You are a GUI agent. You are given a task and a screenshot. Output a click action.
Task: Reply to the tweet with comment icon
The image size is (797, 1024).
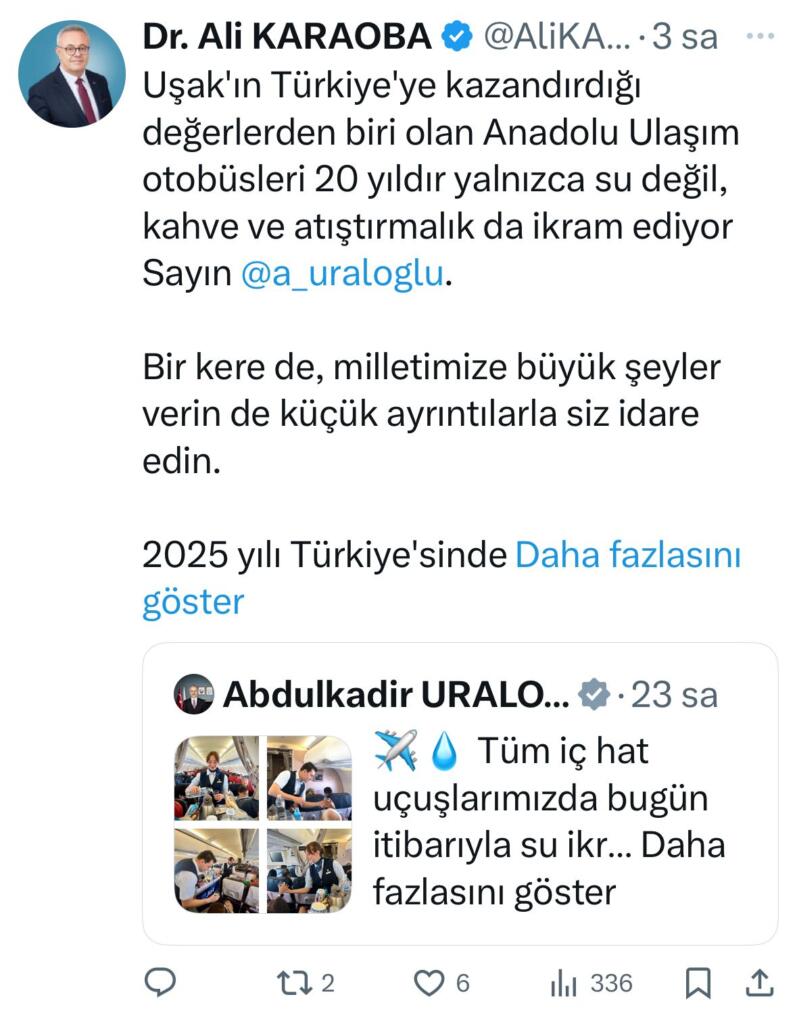tap(160, 983)
